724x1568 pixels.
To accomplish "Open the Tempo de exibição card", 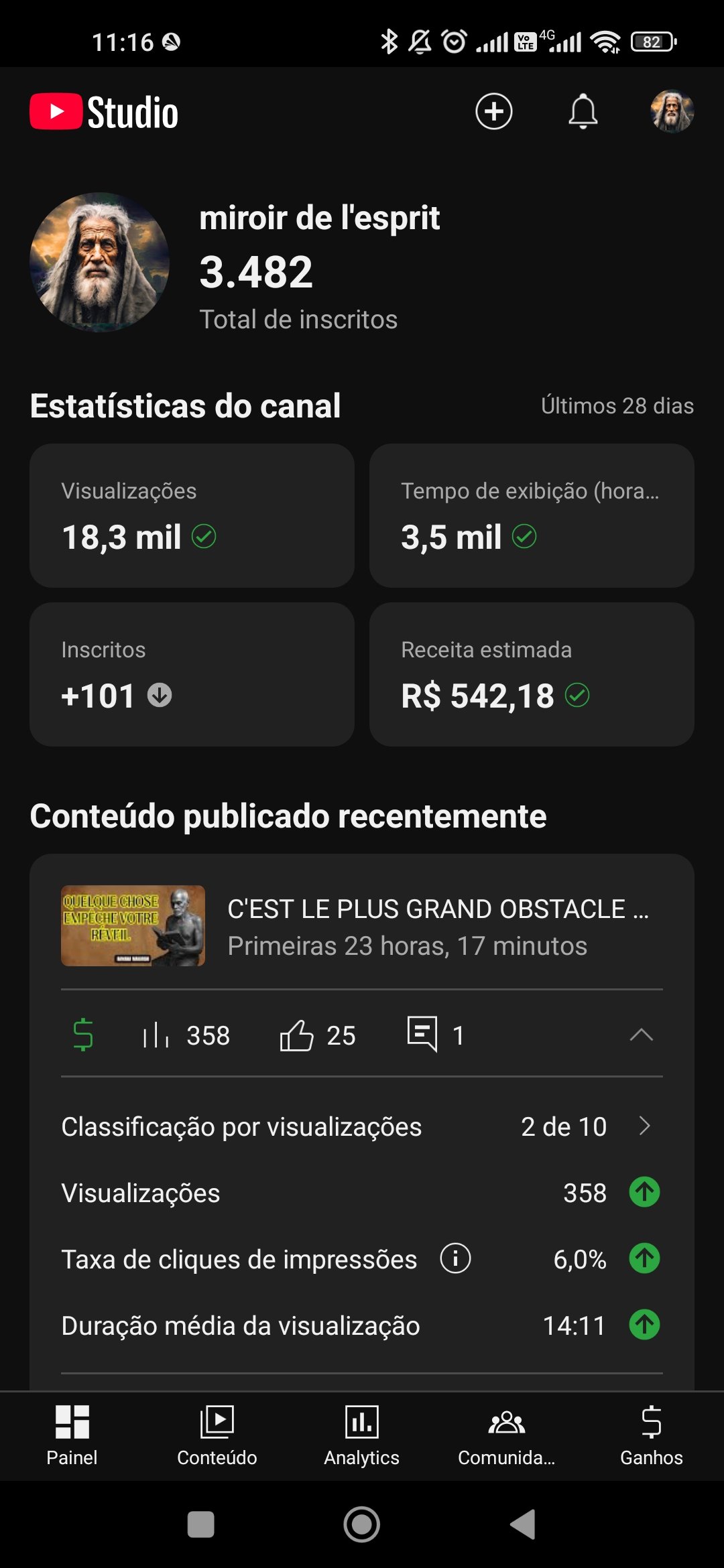I will [x=532, y=515].
